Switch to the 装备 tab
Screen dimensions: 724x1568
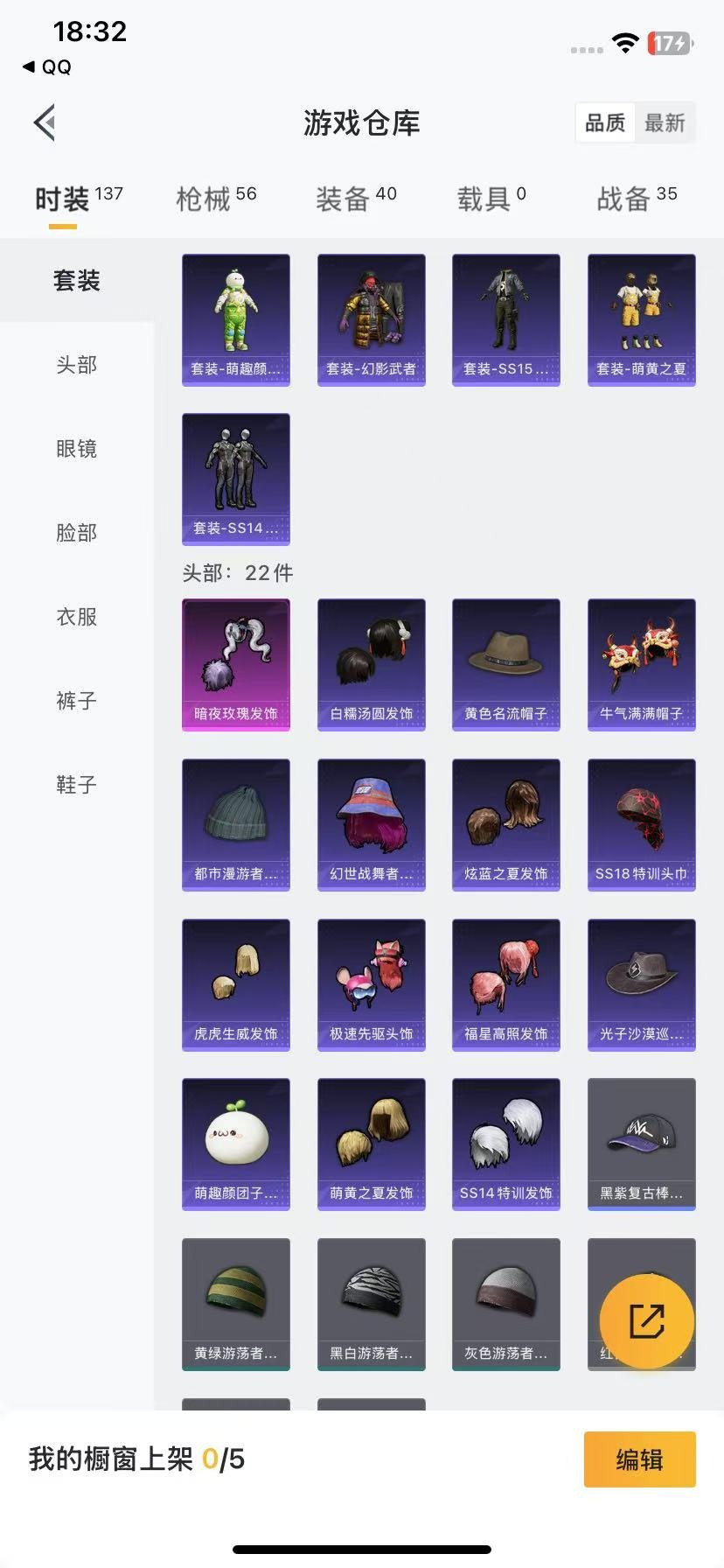click(x=356, y=199)
